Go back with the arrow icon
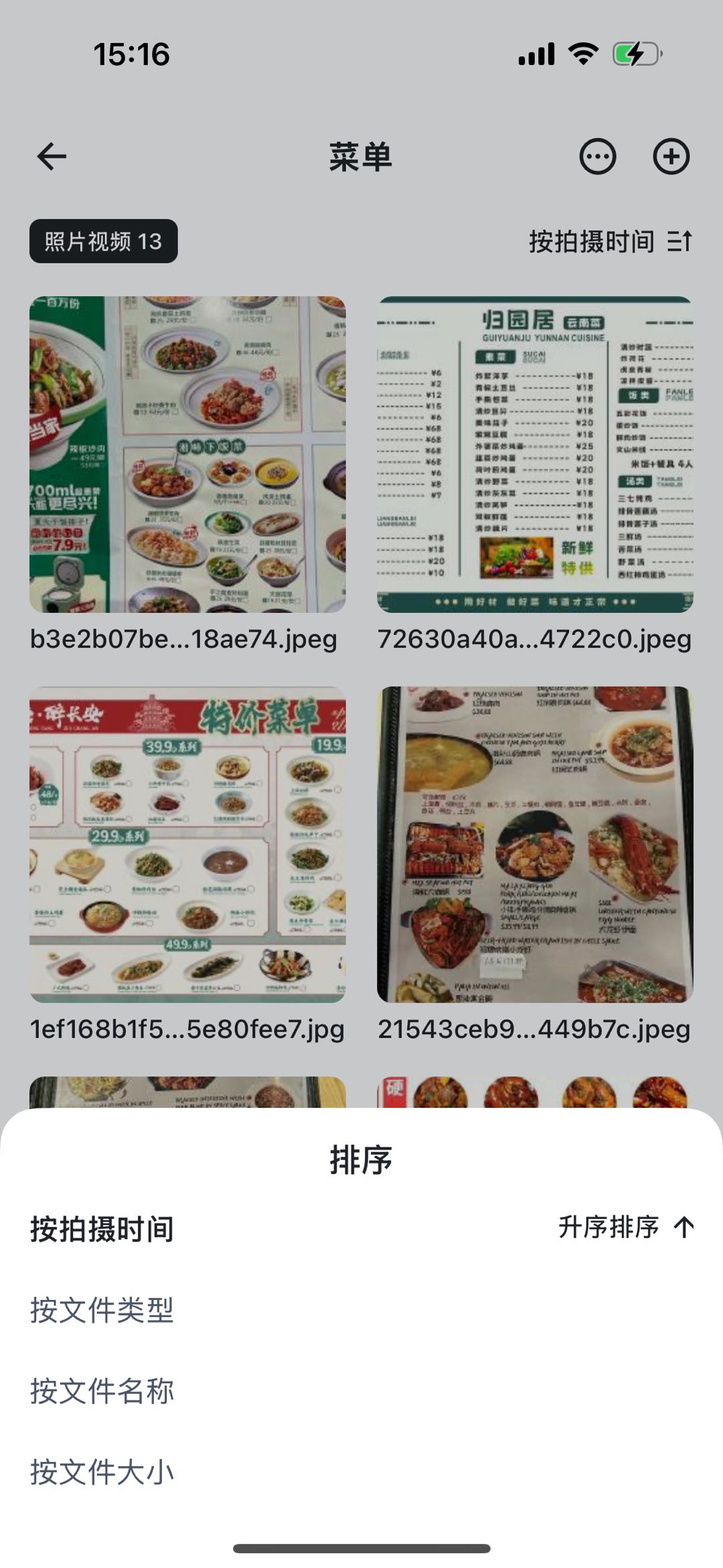Image resolution: width=723 pixels, height=1568 pixels. tap(52, 157)
